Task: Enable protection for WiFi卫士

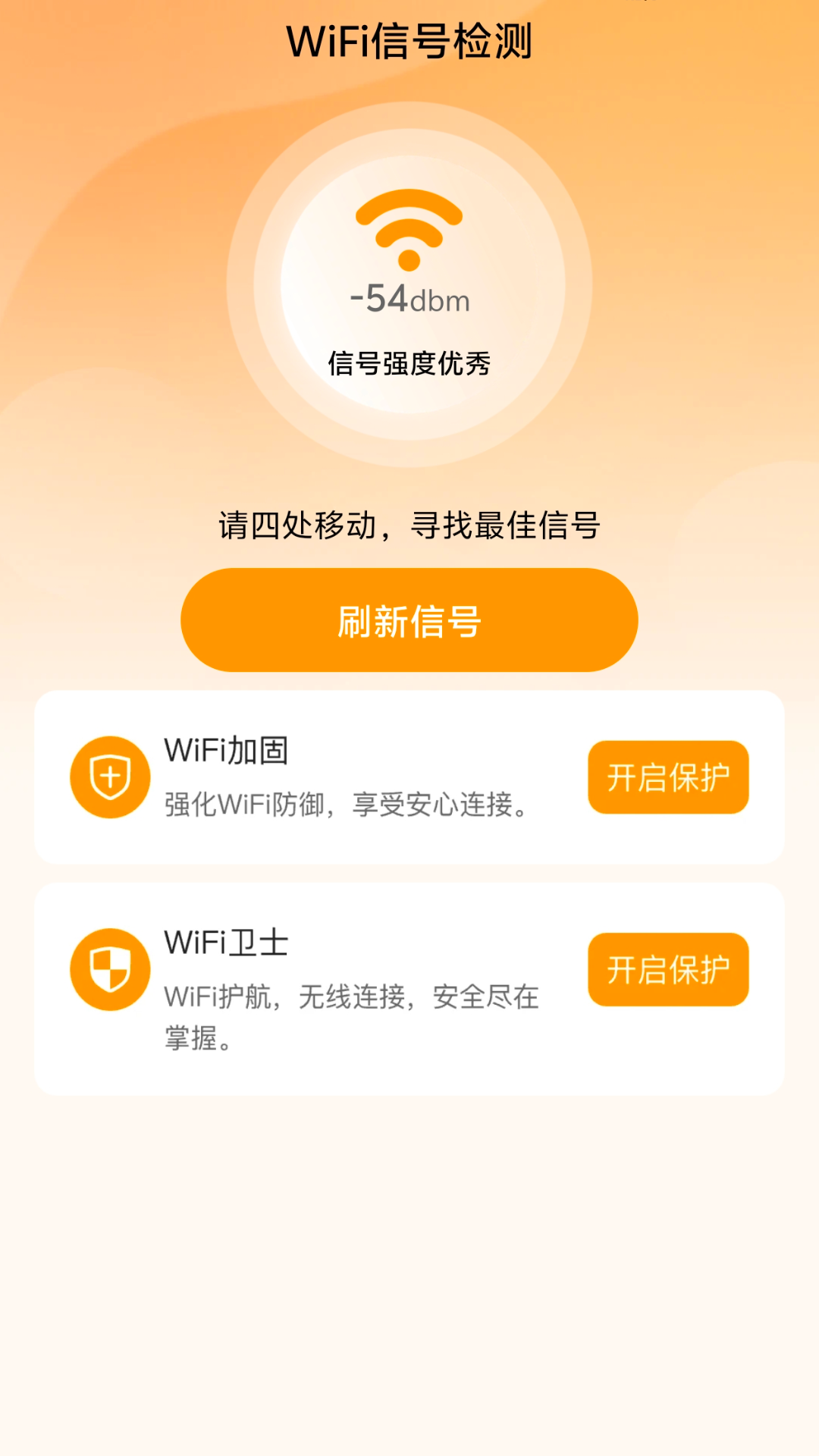Action: click(668, 969)
